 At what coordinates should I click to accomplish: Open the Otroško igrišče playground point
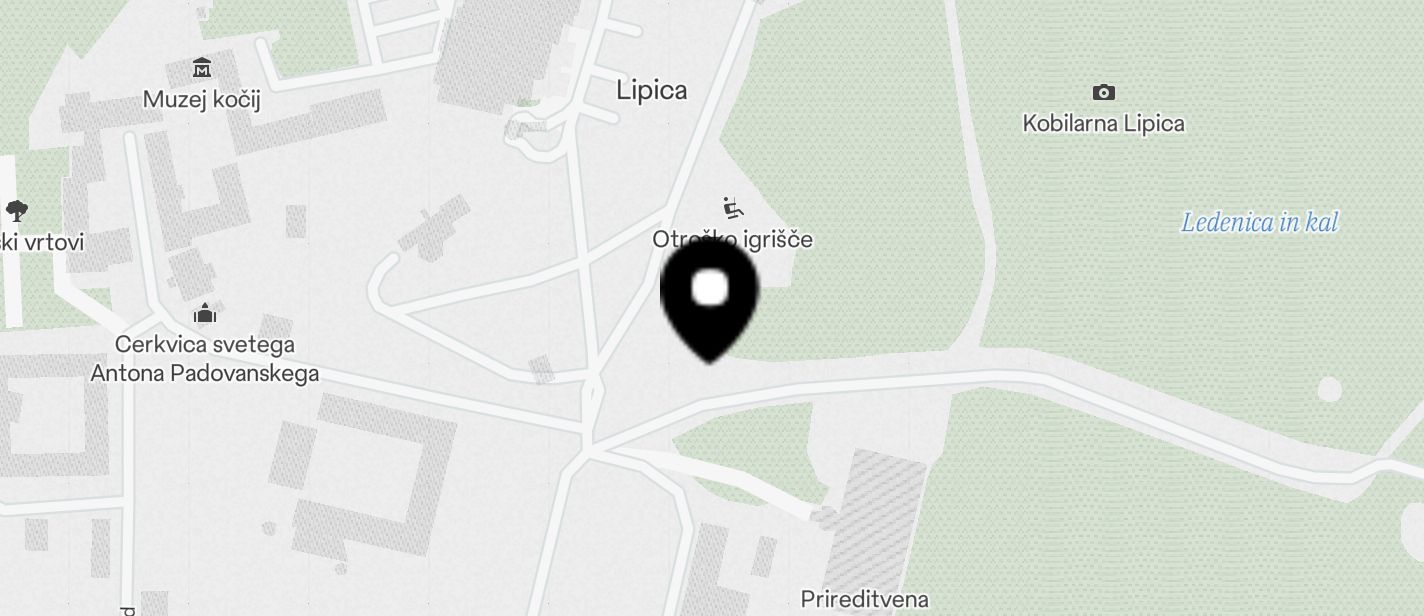[733, 209]
